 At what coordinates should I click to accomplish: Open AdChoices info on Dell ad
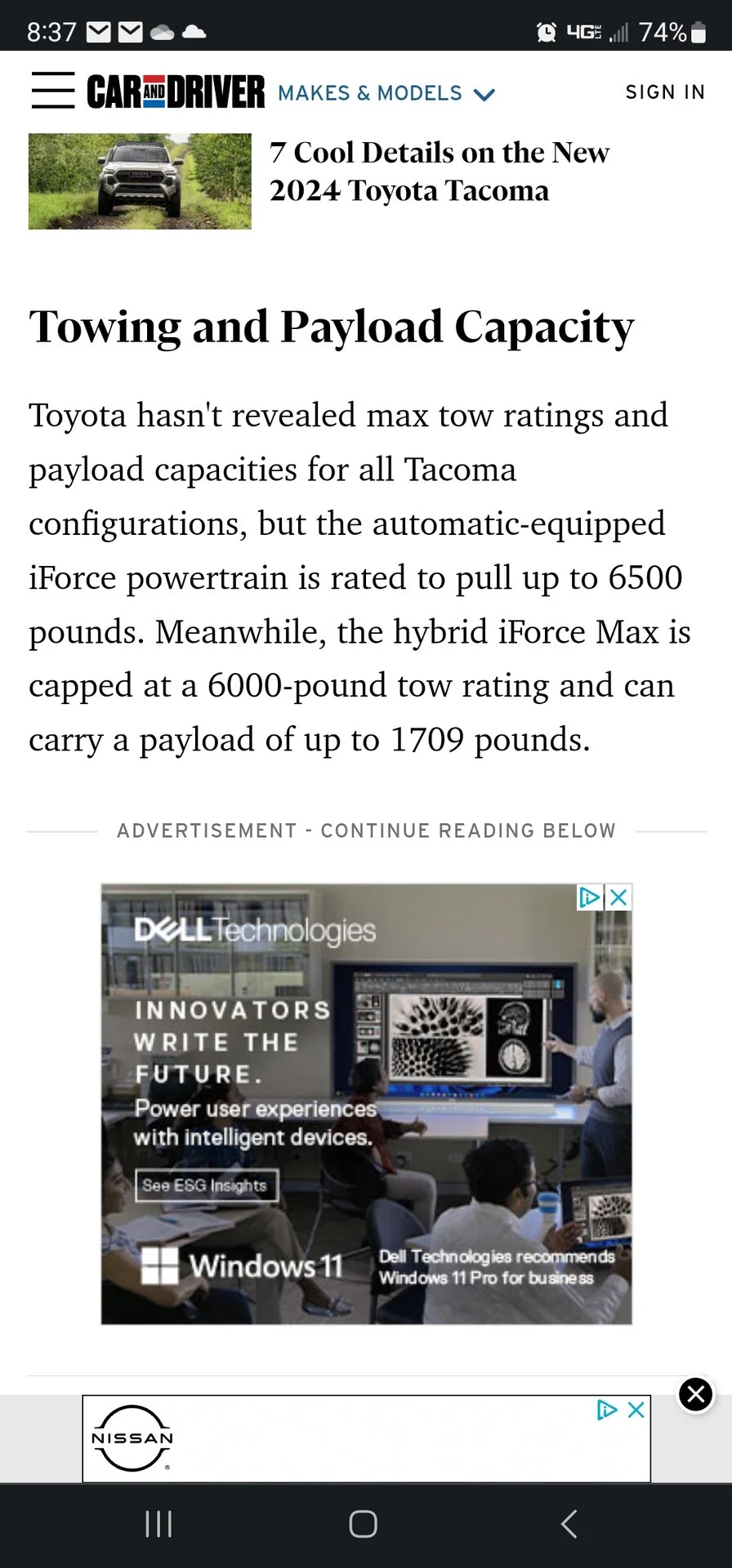589,898
